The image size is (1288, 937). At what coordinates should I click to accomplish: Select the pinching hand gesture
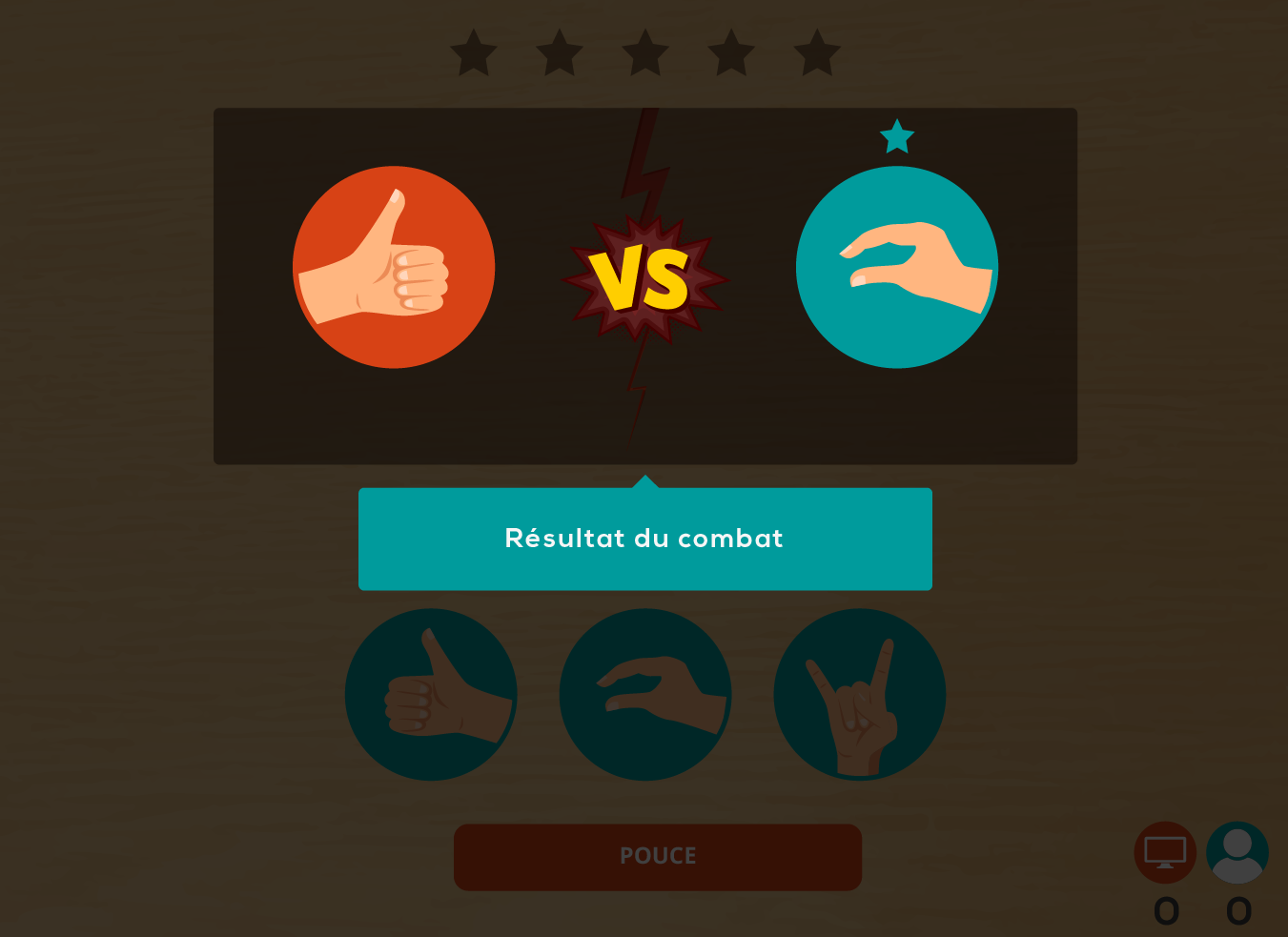[x=645, y=695]
